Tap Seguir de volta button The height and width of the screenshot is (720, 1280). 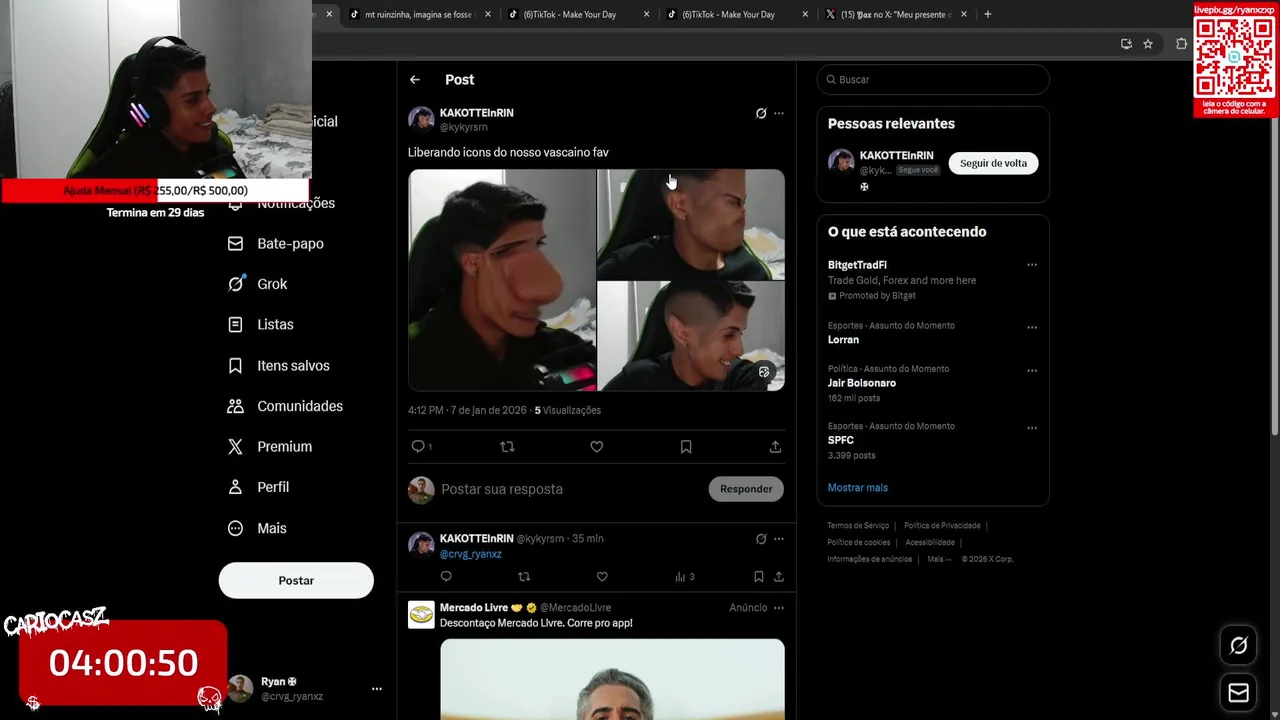[x=993, y=163]
